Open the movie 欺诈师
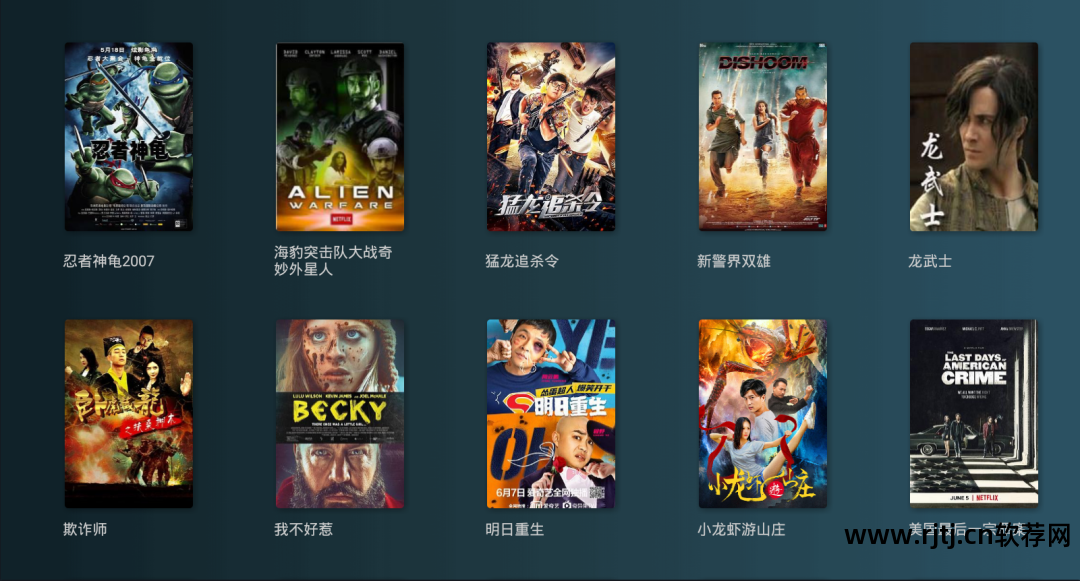Image resolution: width=1080 pixels, height=581 pixels. coord(129,414)
